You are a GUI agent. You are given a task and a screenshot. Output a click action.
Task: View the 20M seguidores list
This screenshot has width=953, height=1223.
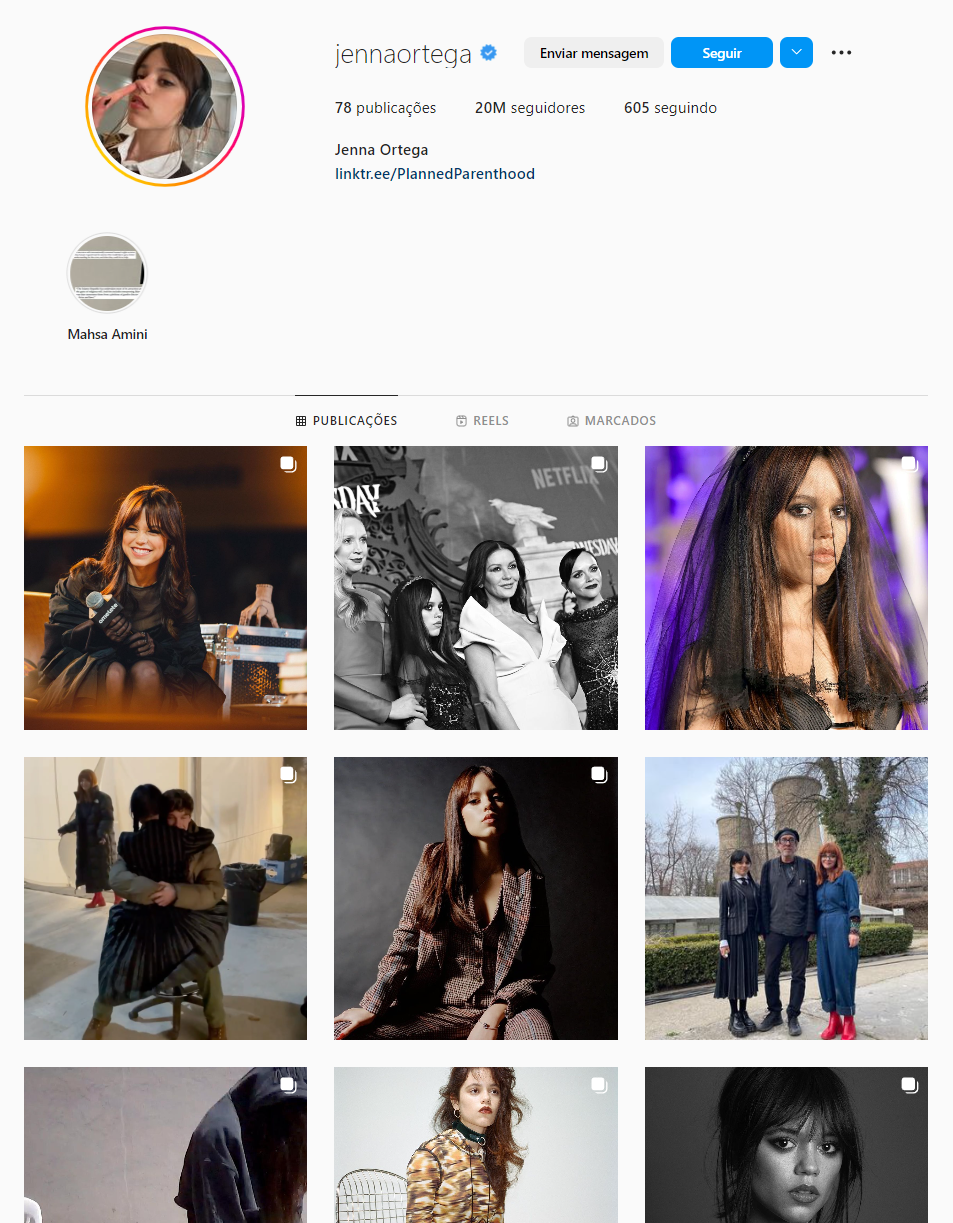530,108
